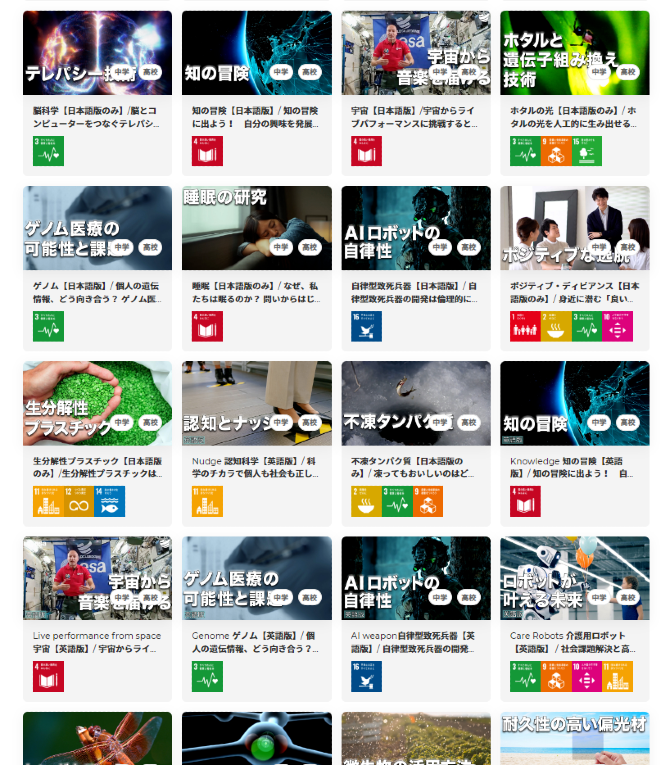
Task: Open the 知の冒険 Japanese version card
Action: 256,53
